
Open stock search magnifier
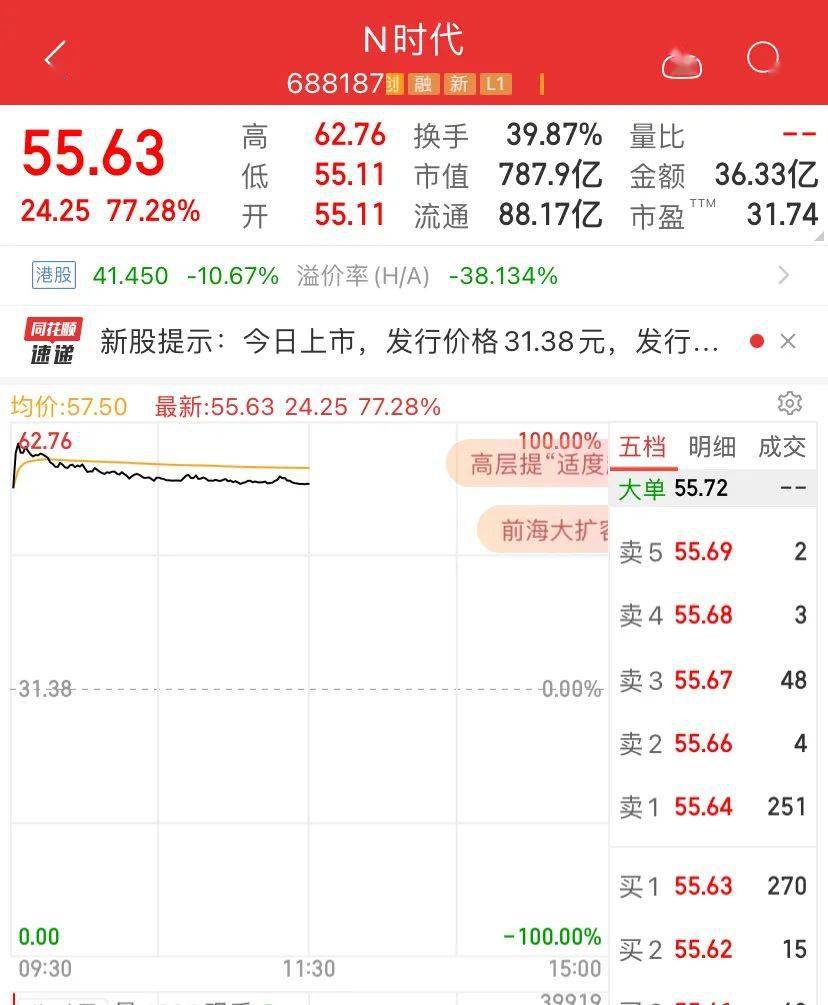click(764, 59)
